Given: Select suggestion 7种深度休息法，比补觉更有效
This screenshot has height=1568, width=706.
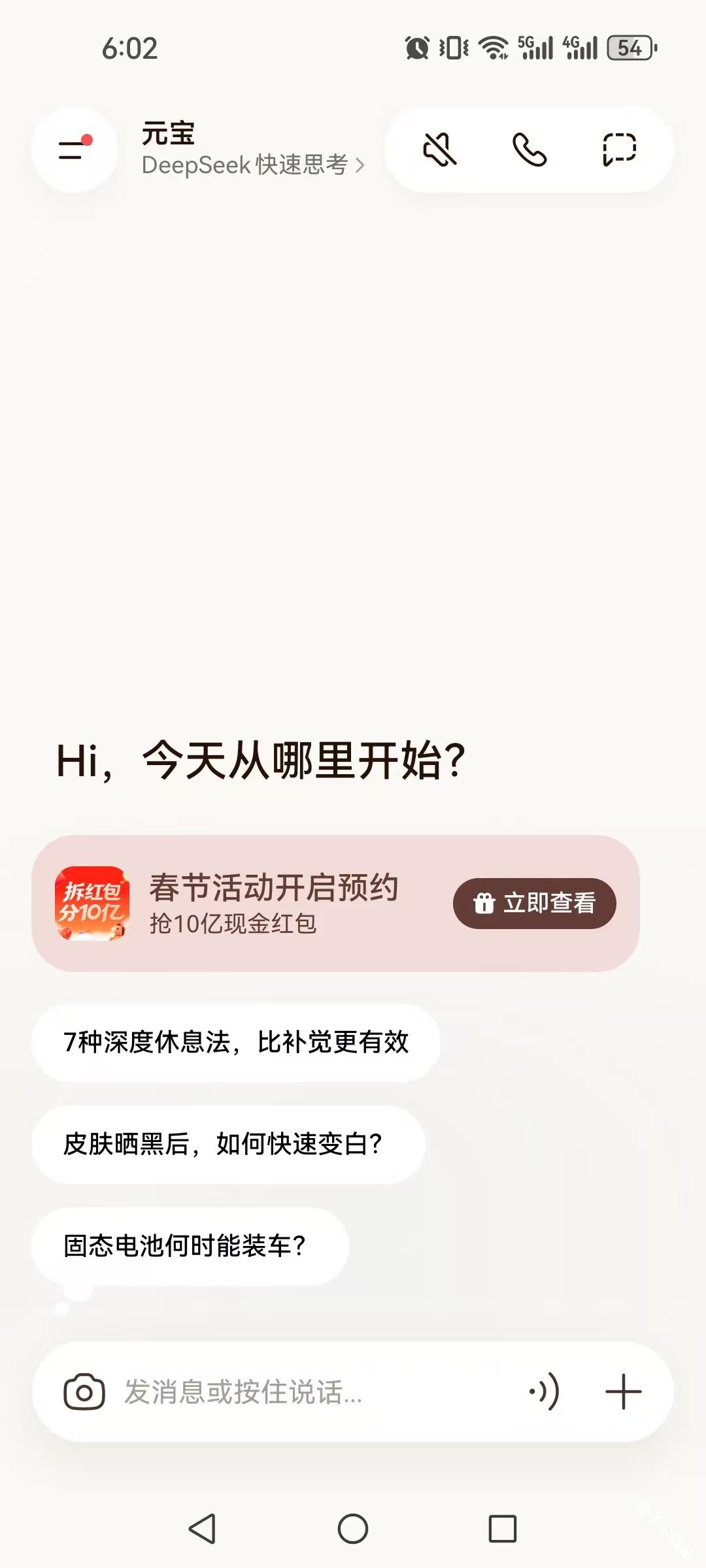Looking at the screenshot, I should tap(235, 1042).
